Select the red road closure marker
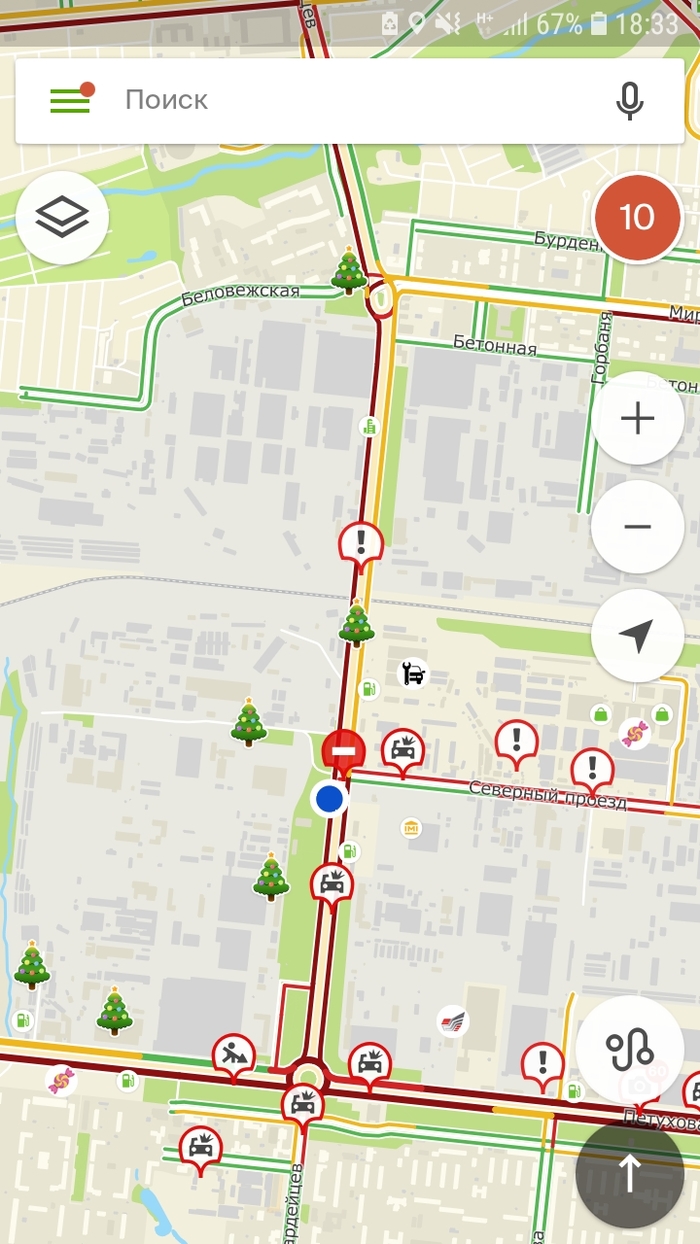 344,750
